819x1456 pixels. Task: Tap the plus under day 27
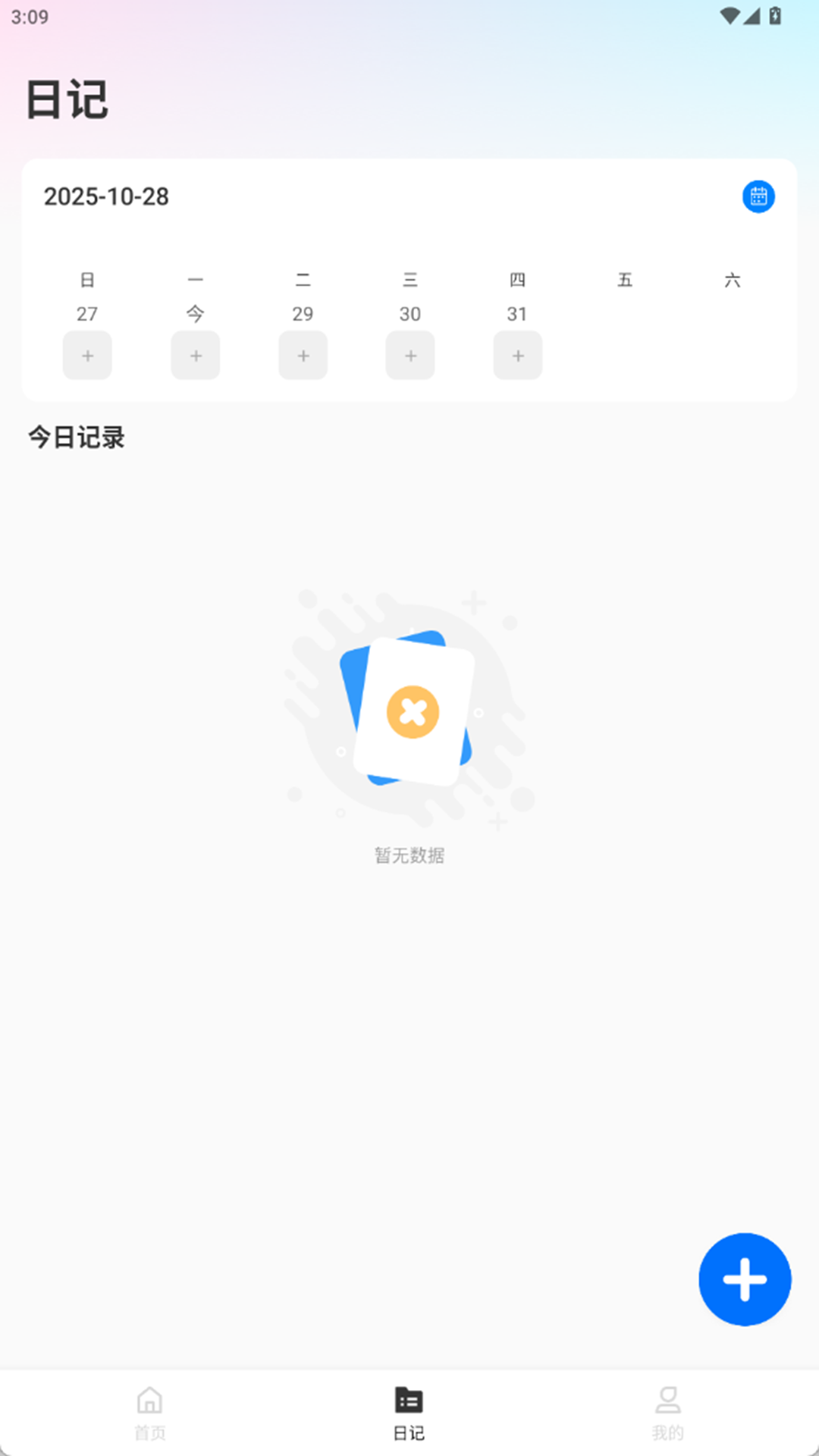tap(87, 355)
